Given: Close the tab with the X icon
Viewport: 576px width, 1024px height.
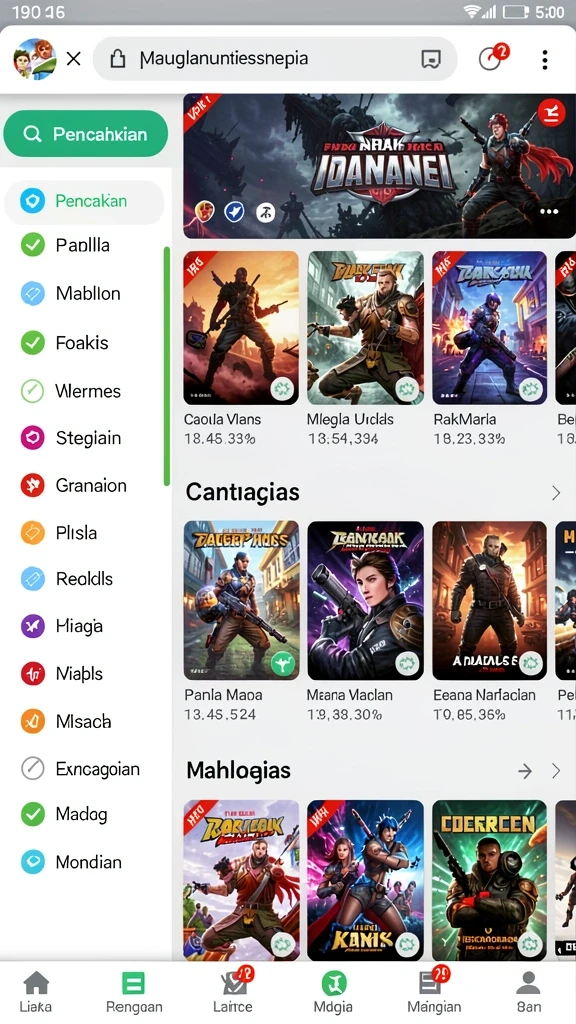Looking at the screenshot, I should 74,59.
